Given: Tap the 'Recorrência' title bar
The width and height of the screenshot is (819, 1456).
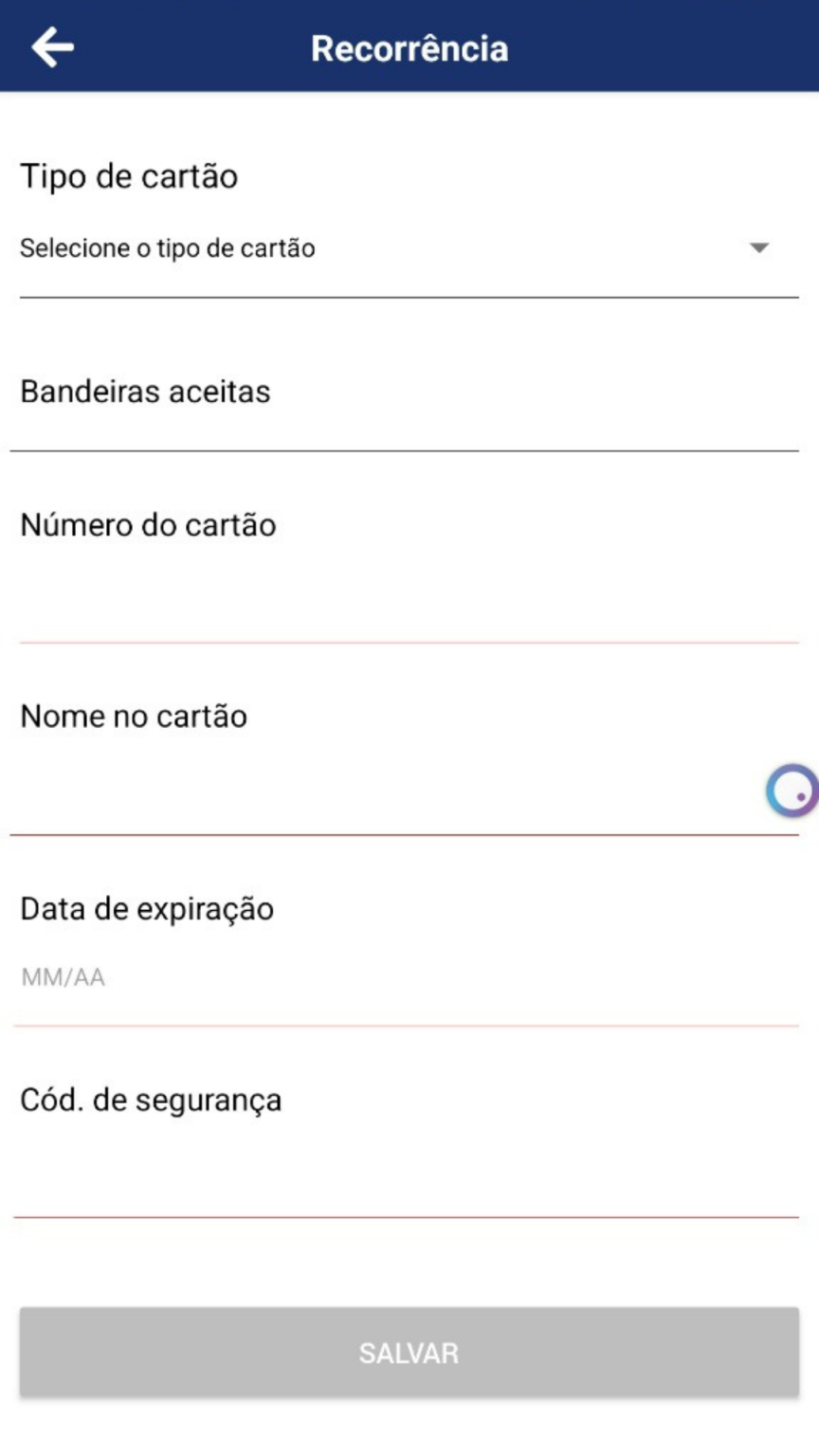Looking at the screenshot, I should (409, 45).
